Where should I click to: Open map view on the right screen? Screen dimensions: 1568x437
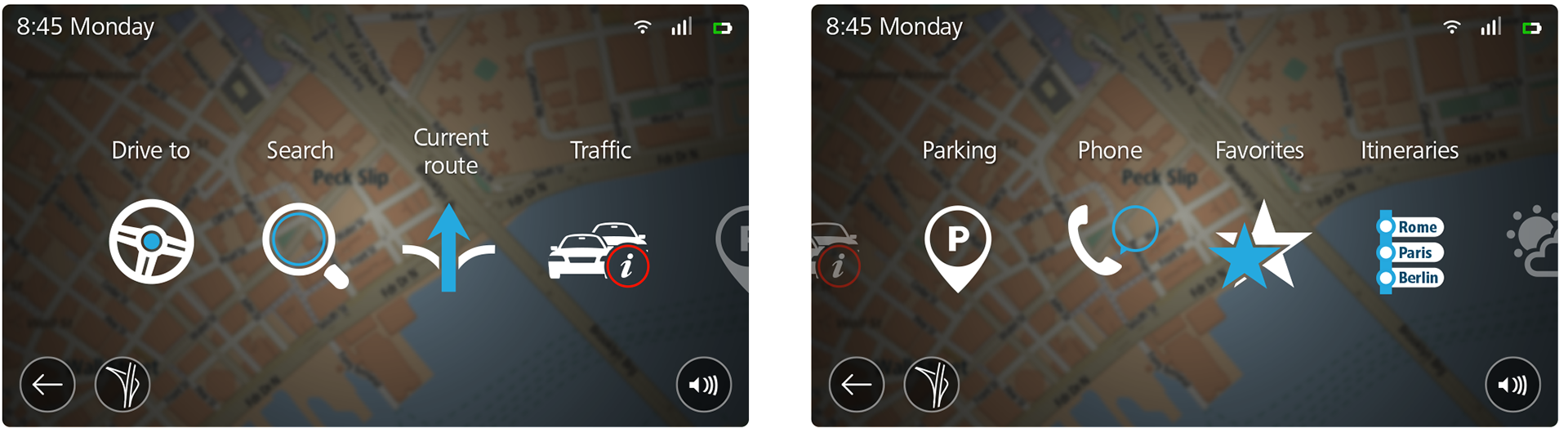[x=932, y=385]
